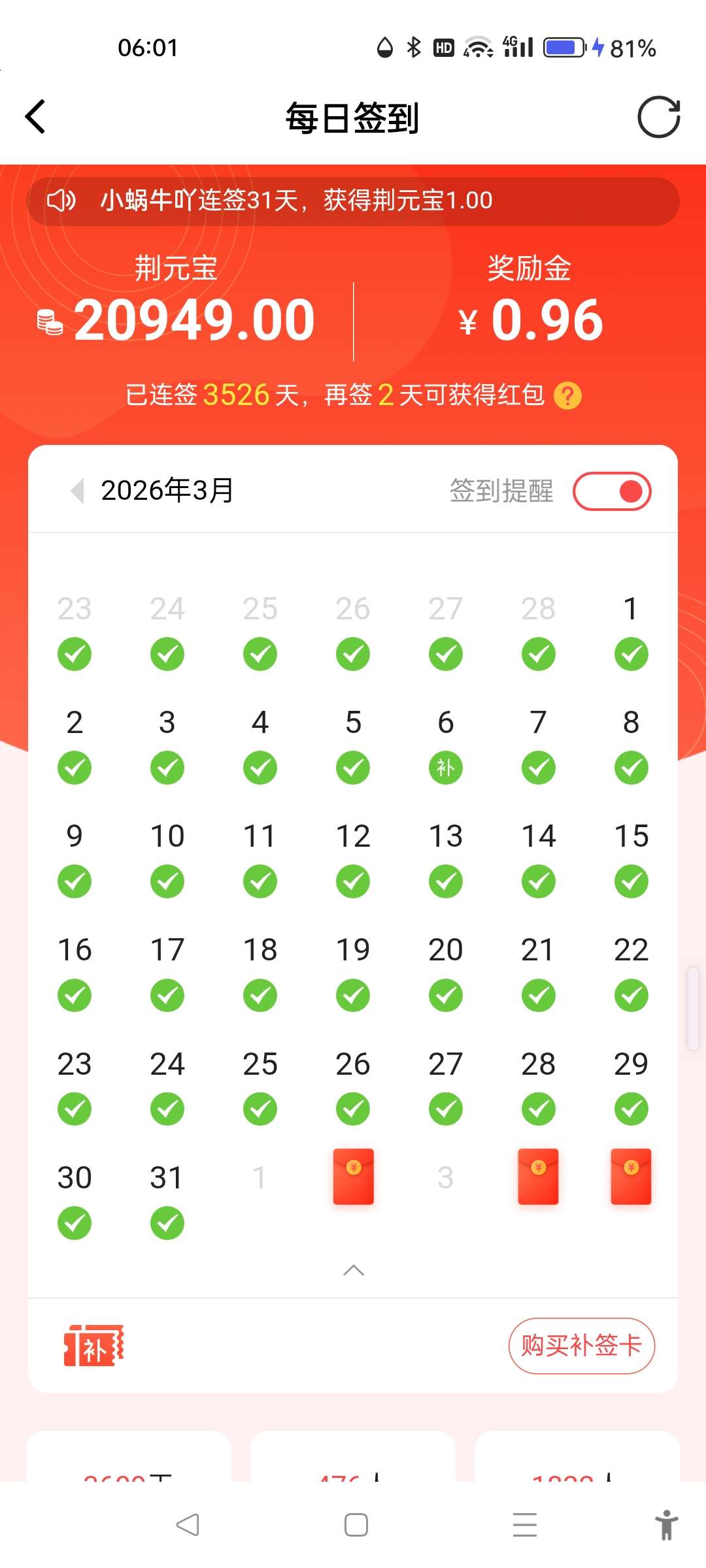The image size is (706, 1568).
Task: Open the 补 make-up card ticket icon
Action: click(93, 1346)
